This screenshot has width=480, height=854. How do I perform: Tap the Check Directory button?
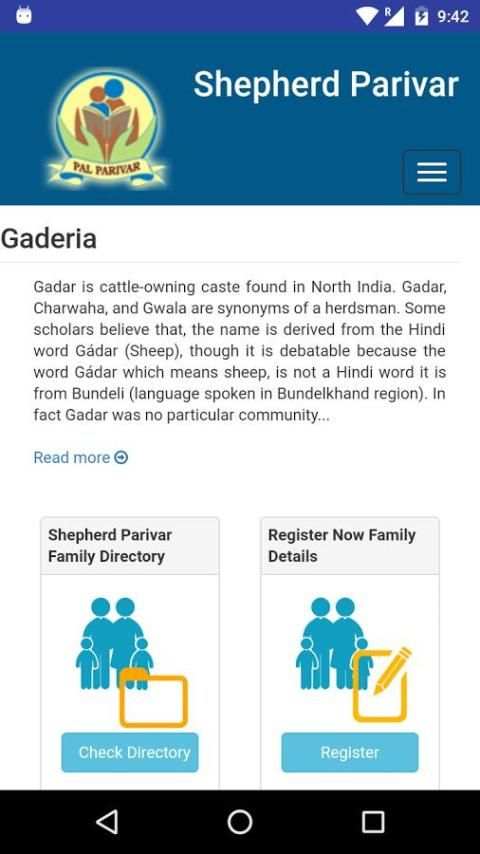130,752
